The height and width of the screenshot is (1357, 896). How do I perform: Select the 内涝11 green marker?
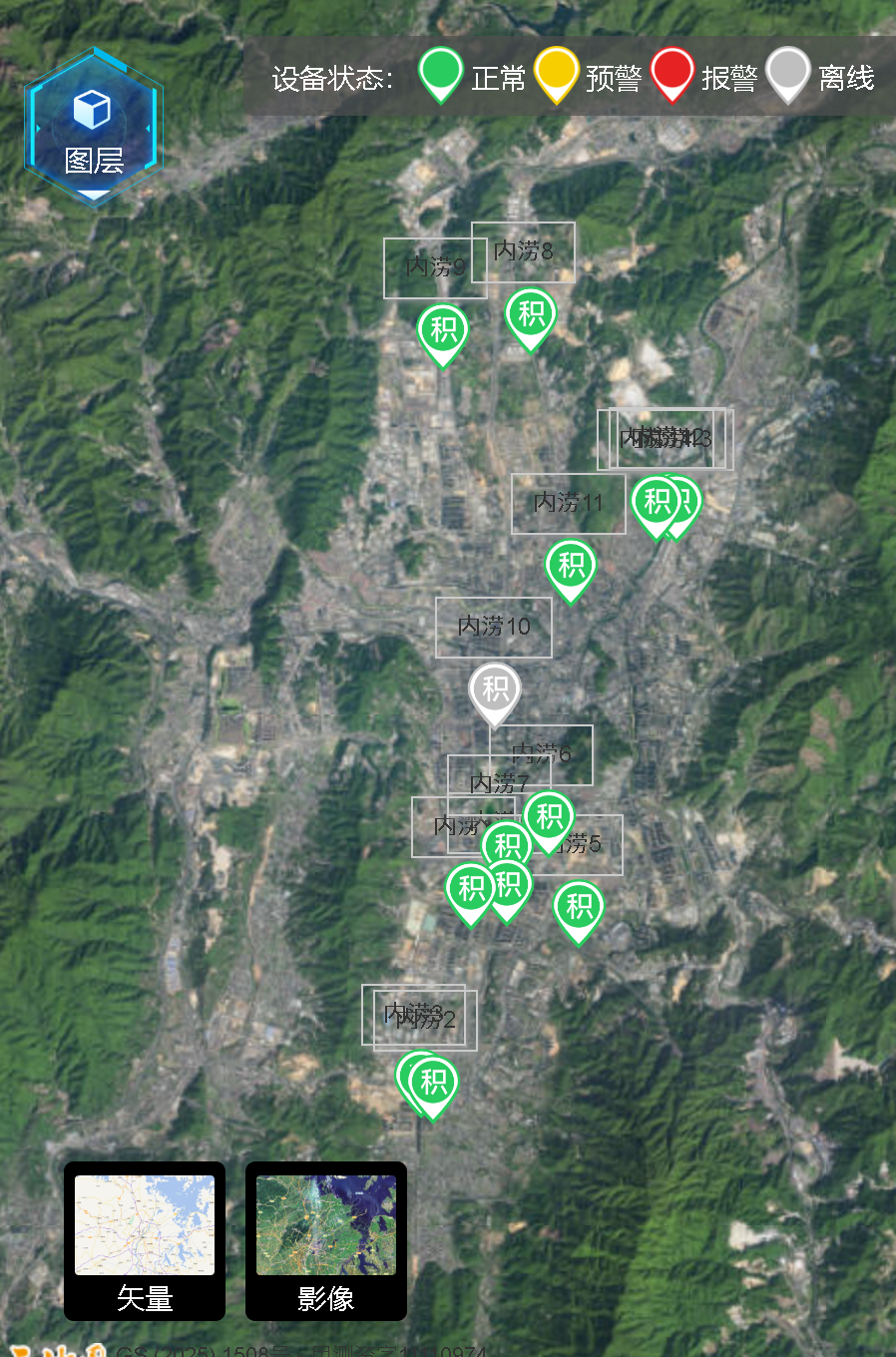point(571,565)
